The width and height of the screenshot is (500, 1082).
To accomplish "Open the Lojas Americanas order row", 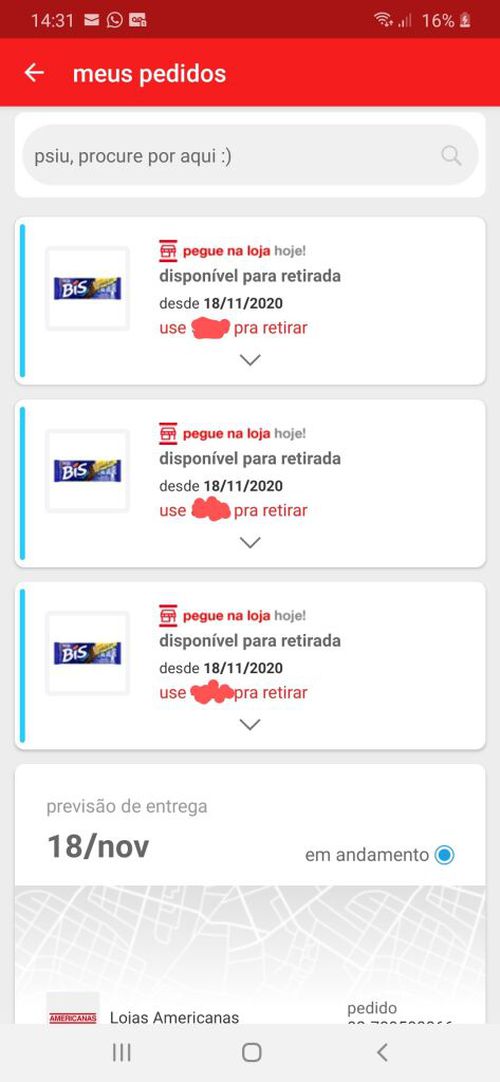I will pyautogui.click(x=250, y=1011).
